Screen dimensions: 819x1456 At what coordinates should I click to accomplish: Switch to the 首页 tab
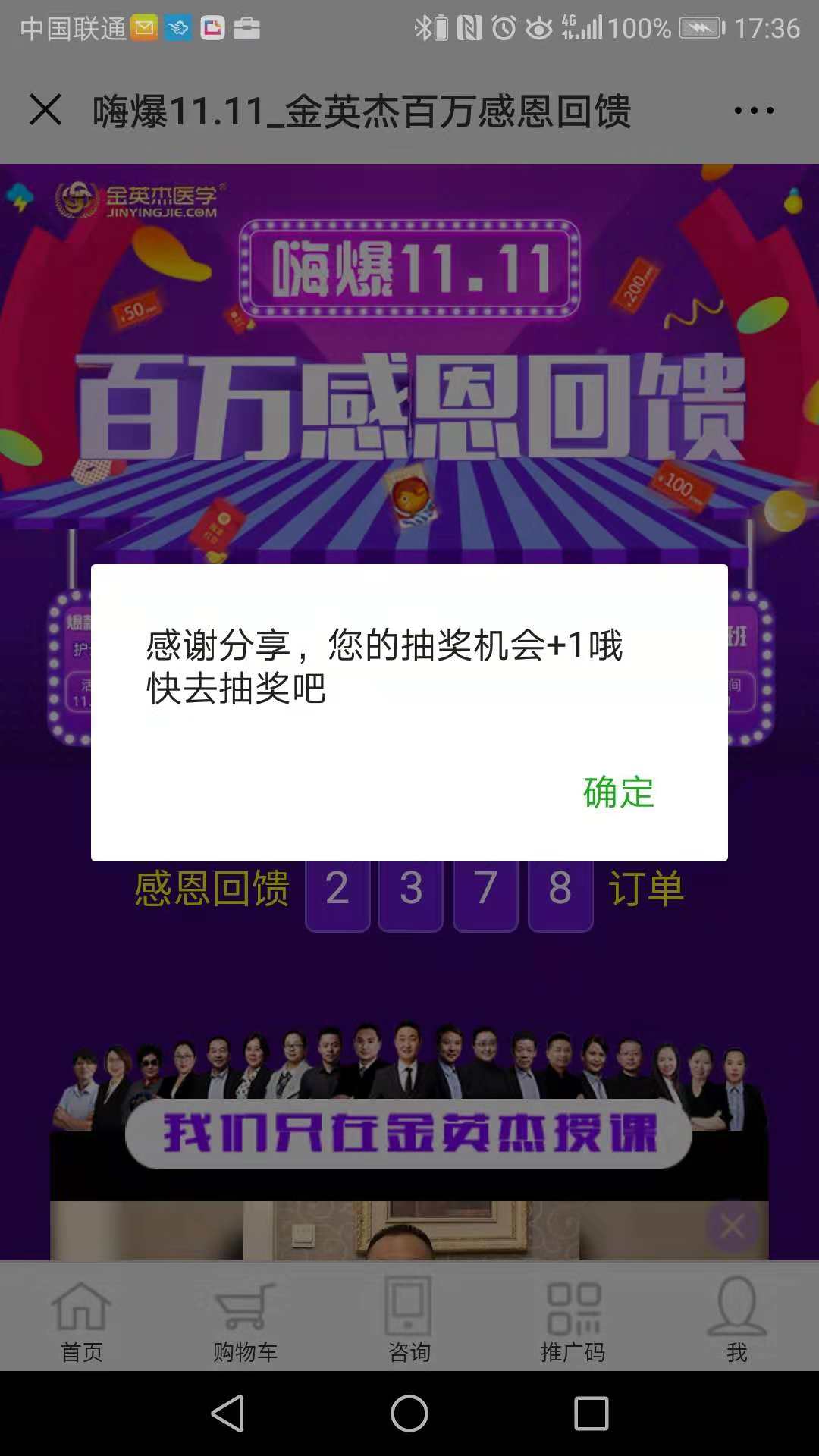tap(81, 1319)
